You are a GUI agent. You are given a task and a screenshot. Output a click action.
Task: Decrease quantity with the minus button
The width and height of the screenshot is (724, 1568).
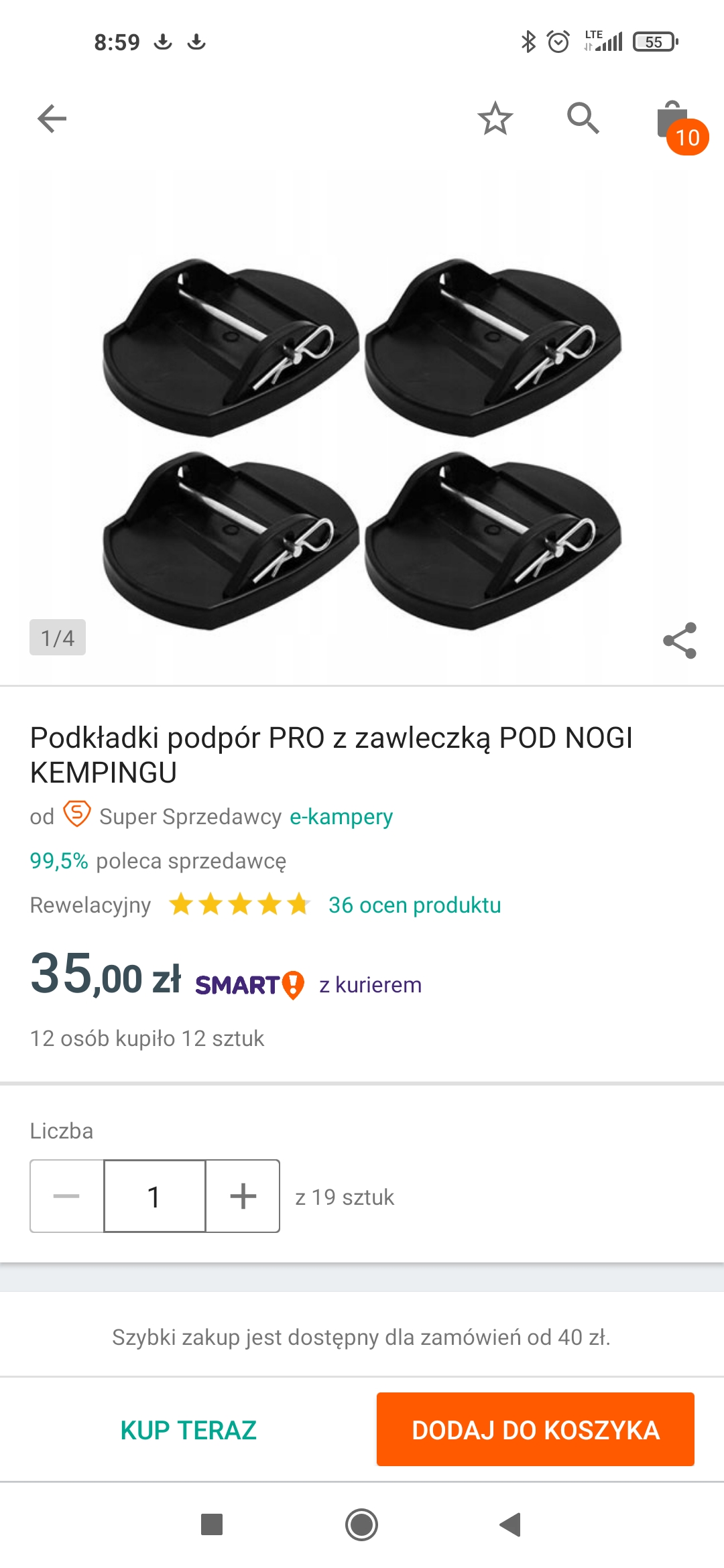coord(66,1196)
